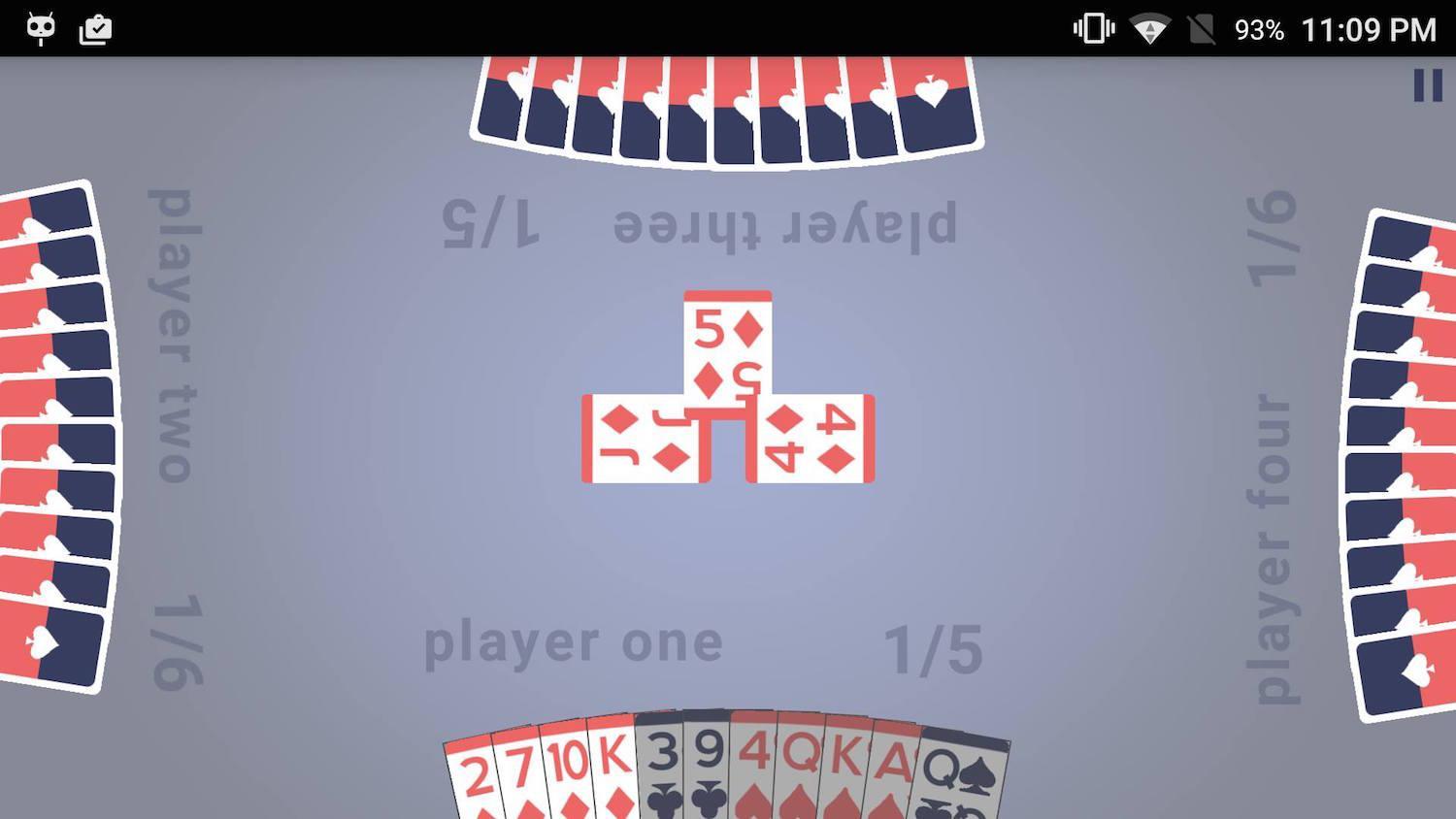Play the 2 of diamonds
The image size is (1456, 819).
[474, 778]
